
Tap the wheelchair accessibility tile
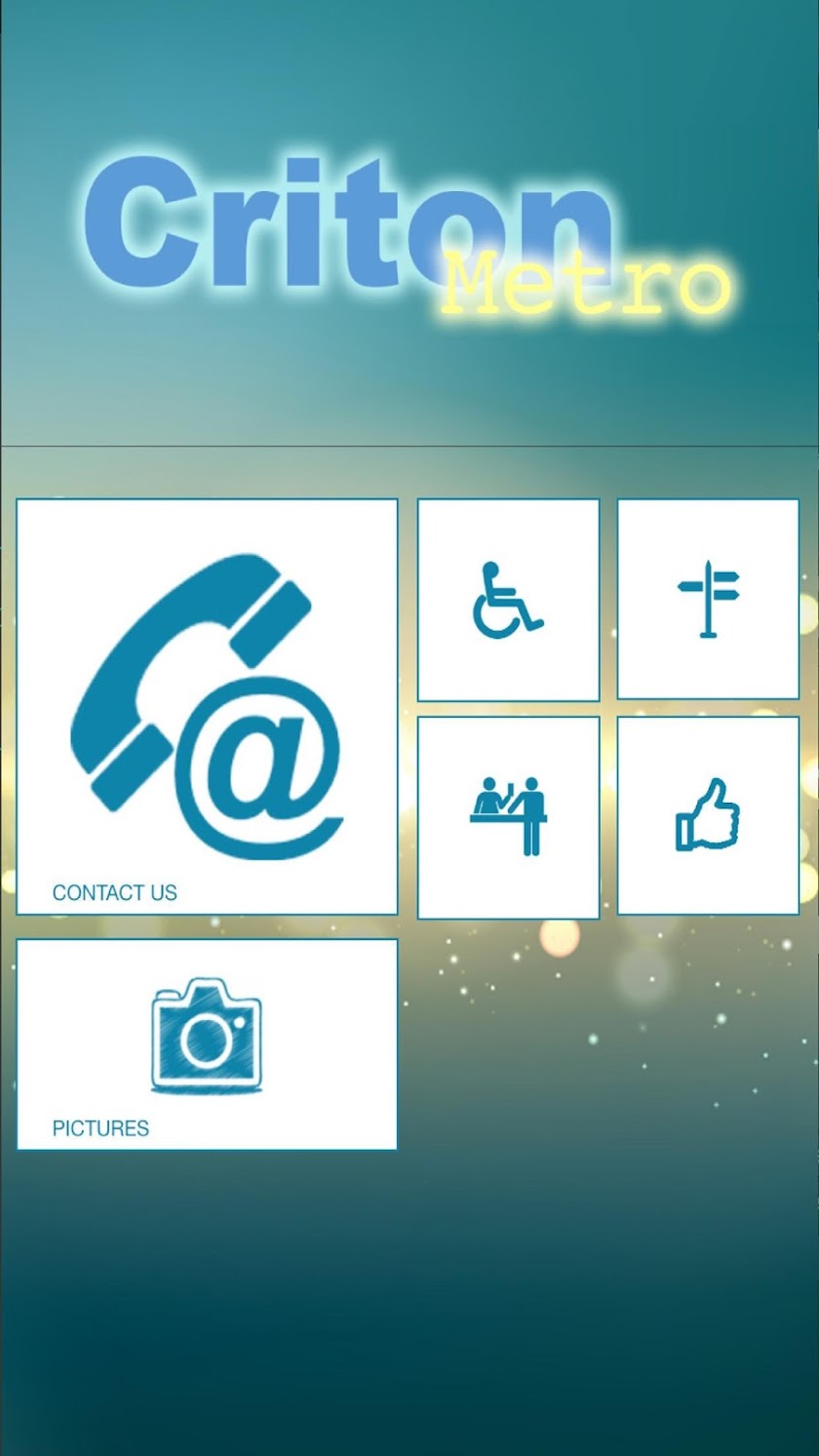click(x=508, y=600)
